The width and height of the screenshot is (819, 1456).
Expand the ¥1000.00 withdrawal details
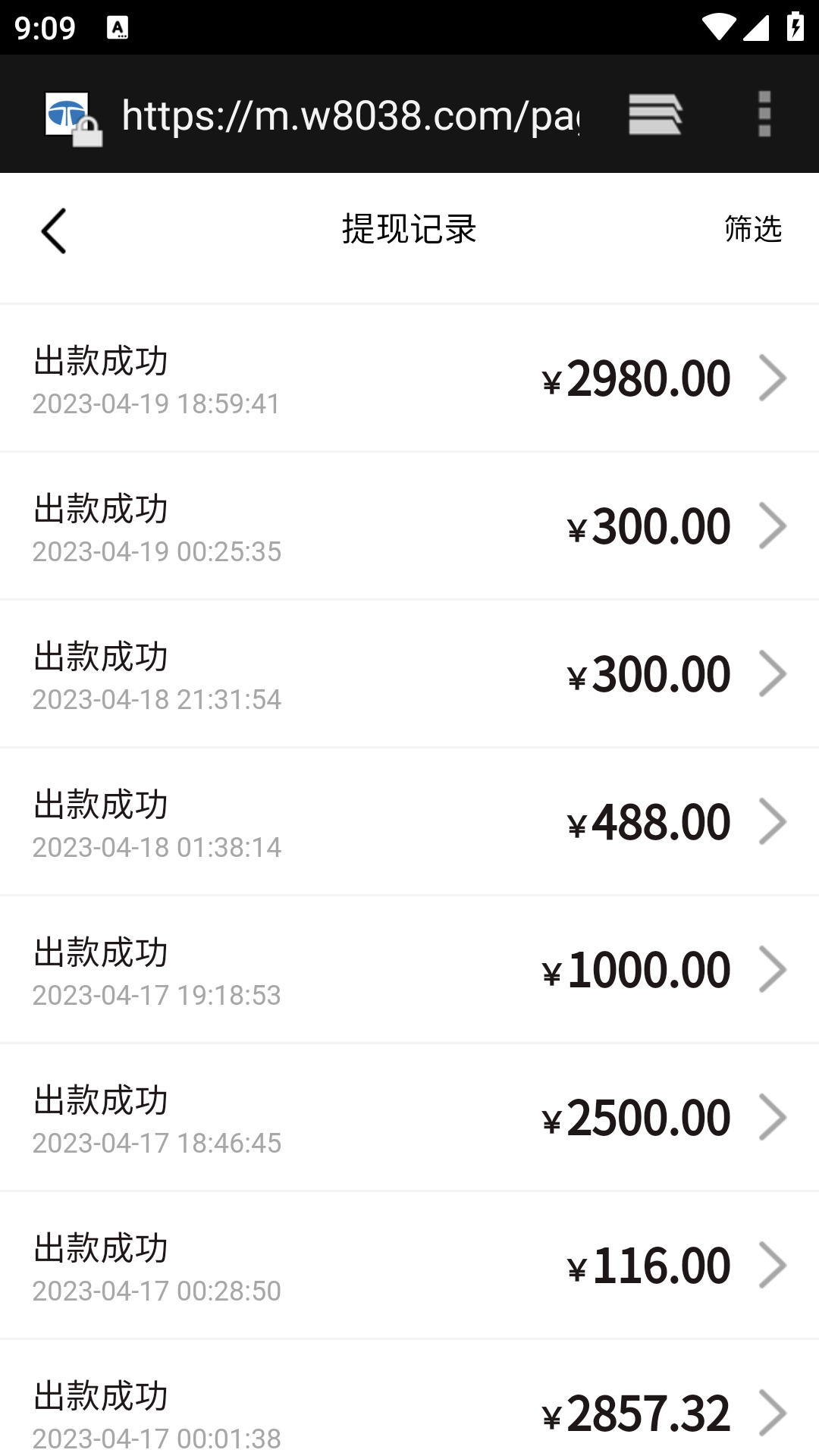point(773,968)
